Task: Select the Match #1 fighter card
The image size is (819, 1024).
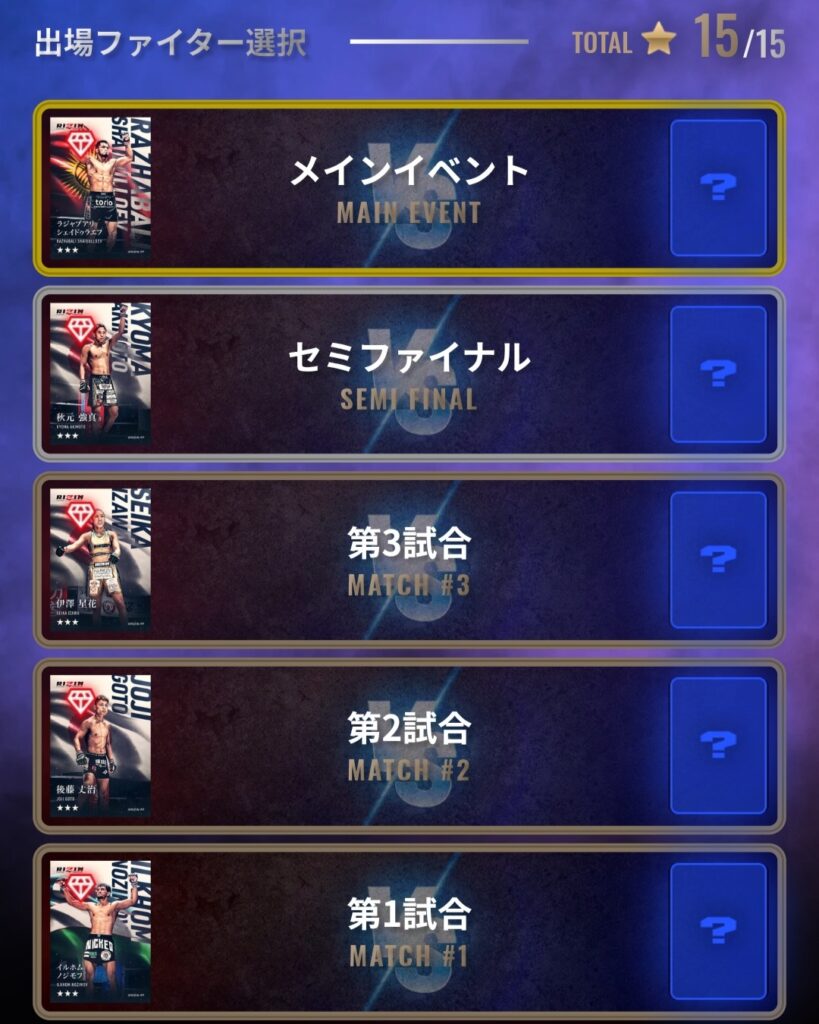Action: click(100, 931)
